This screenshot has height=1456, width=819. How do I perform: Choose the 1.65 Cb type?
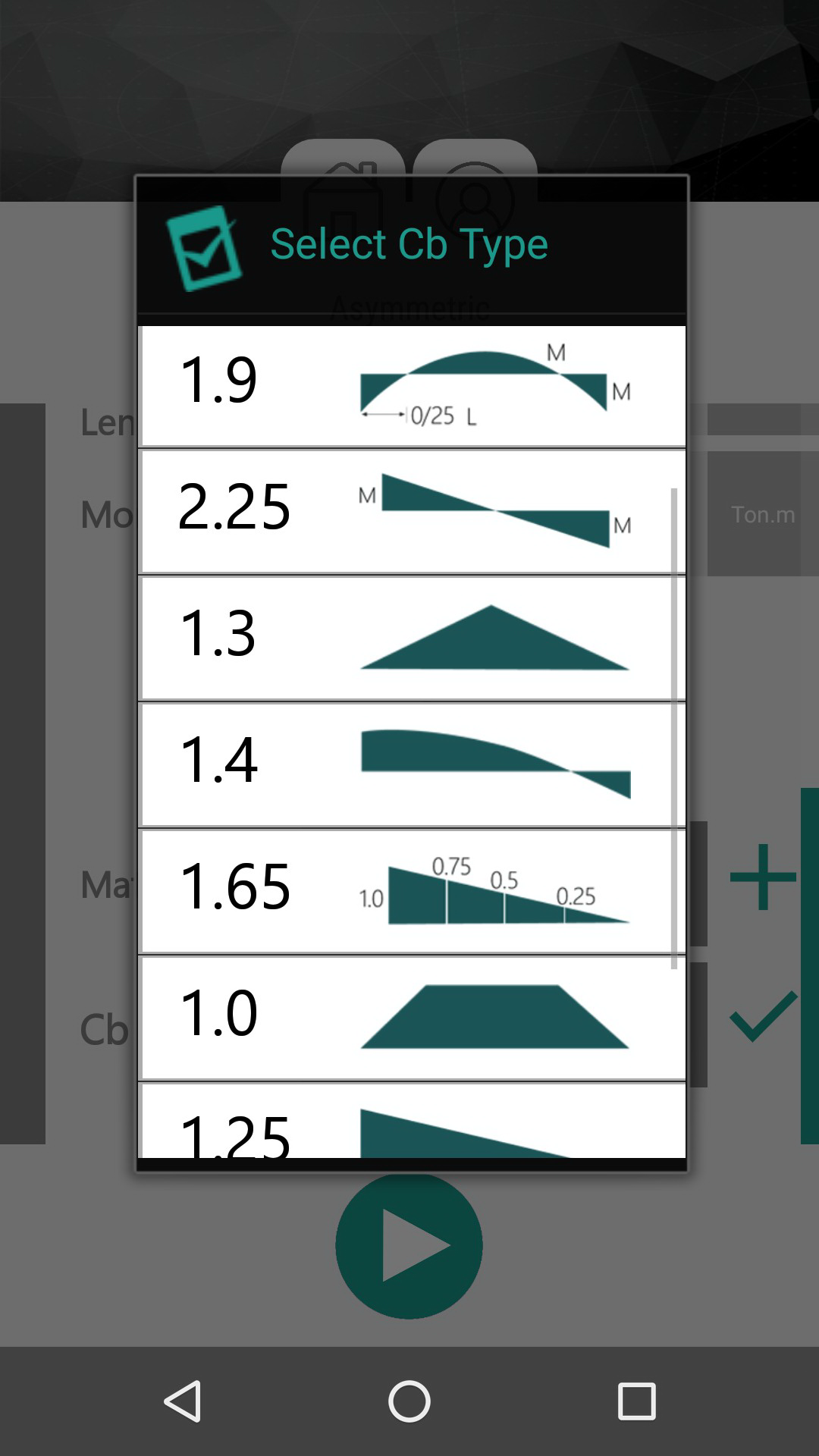(x=412, y=893)
